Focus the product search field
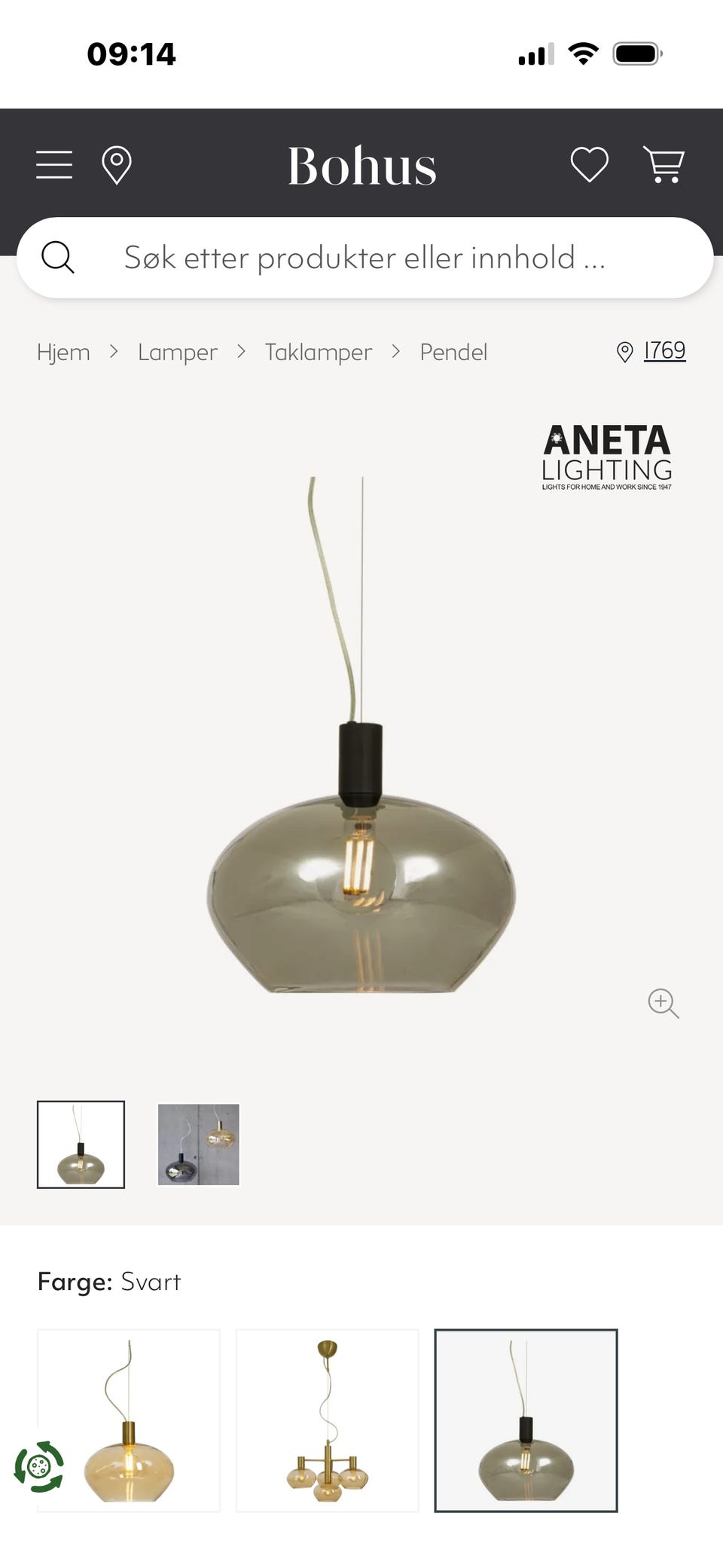 [x=365, y=258]
